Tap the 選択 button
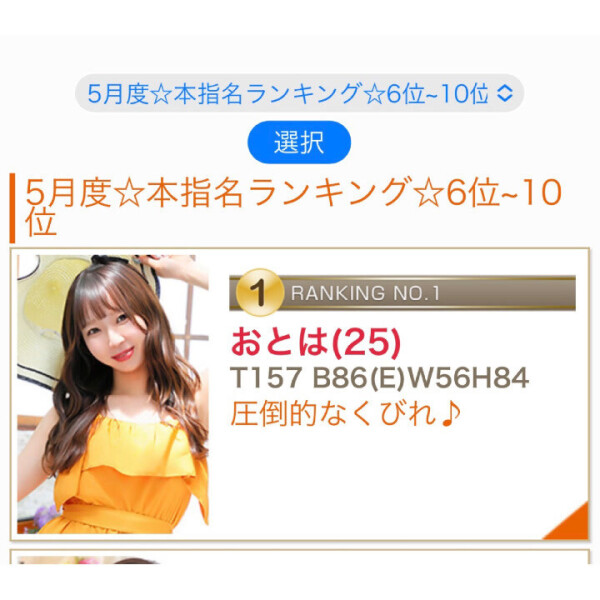 tap(299, 142)
